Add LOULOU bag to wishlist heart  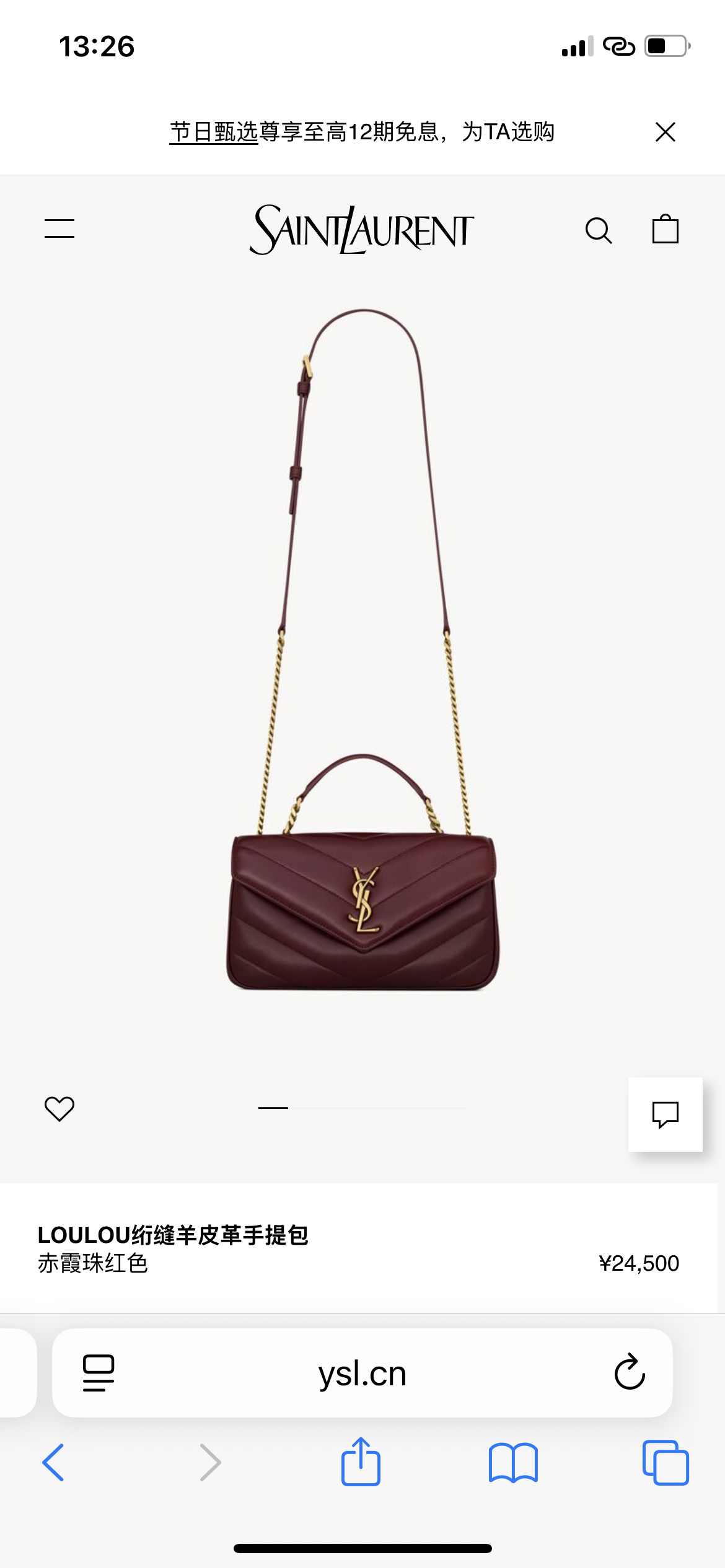click(59, 1108)
